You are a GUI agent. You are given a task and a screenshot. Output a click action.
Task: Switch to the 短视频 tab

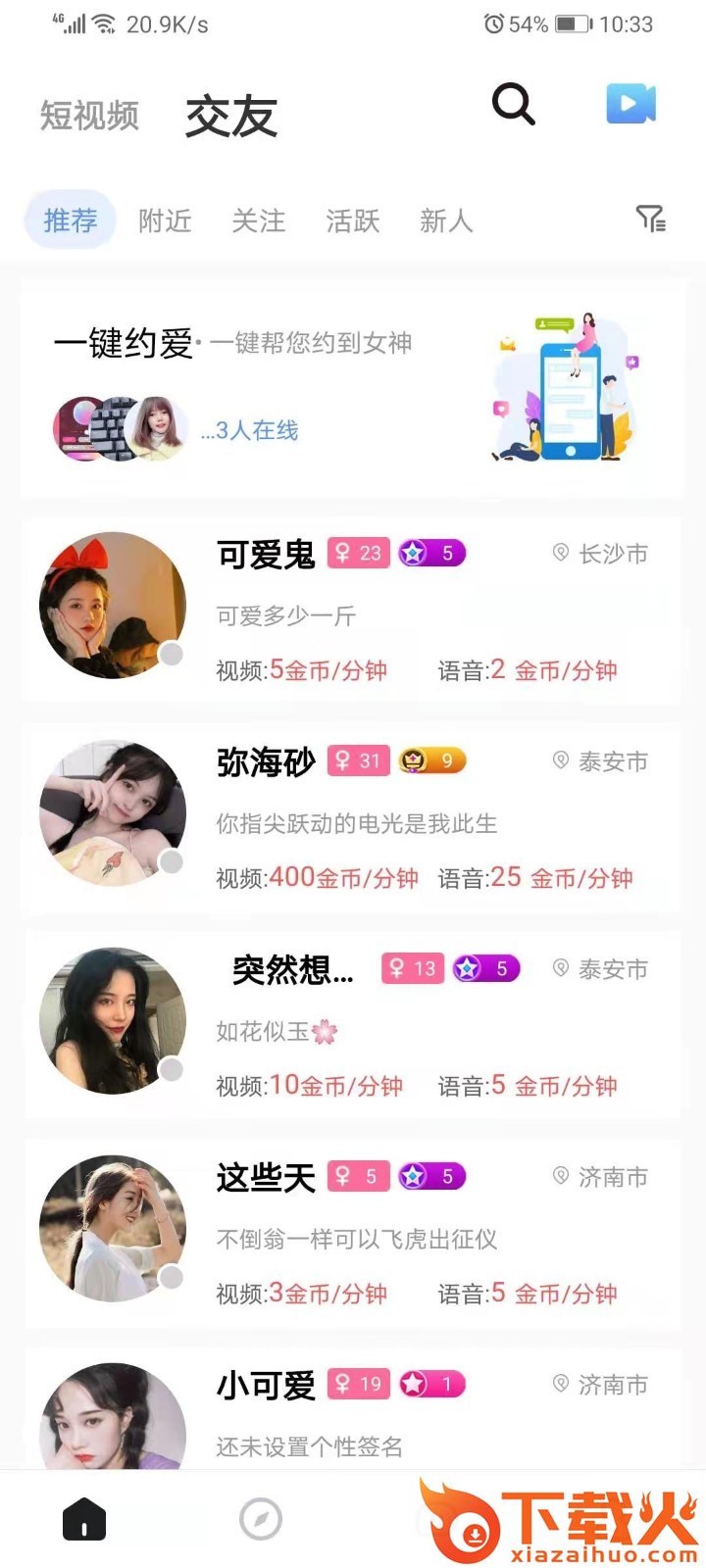(x=89, y=116)
